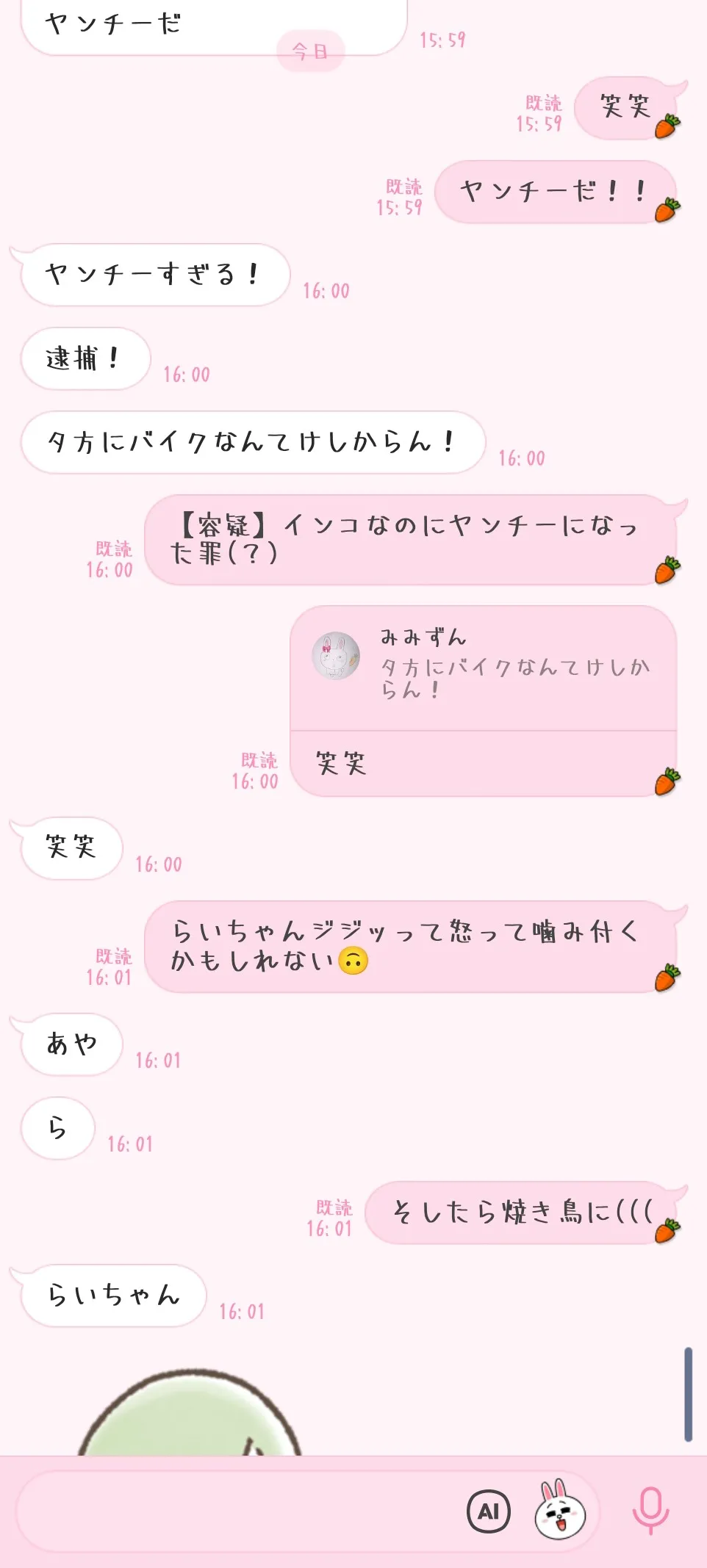The height and width of the screenshot is (1568, 707).
Task: Open the sticker picker with the rabbit icon
Action: click(x=560, y=1510)
